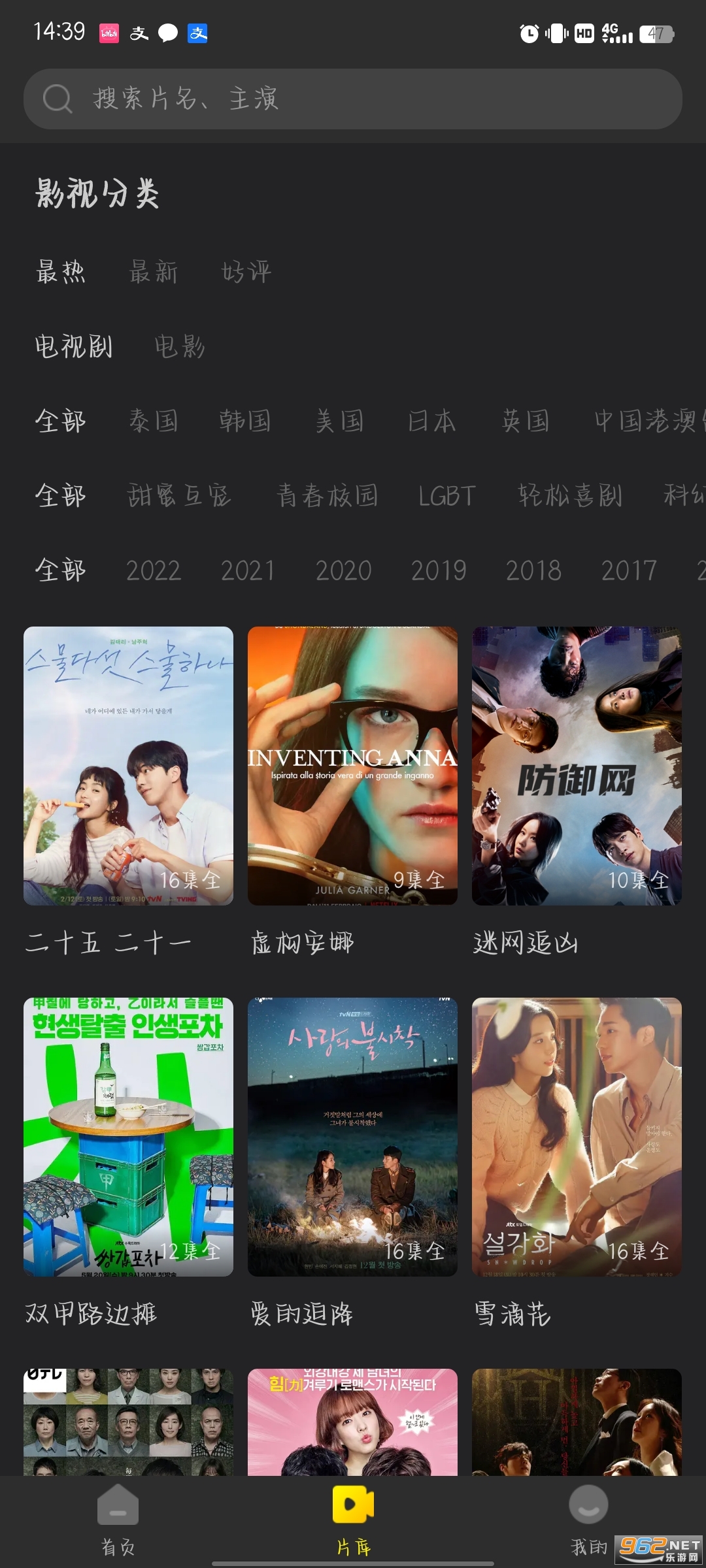Filter region by 美国
The height and width of the screenshot is (1568, 706).
click(339, 421)
